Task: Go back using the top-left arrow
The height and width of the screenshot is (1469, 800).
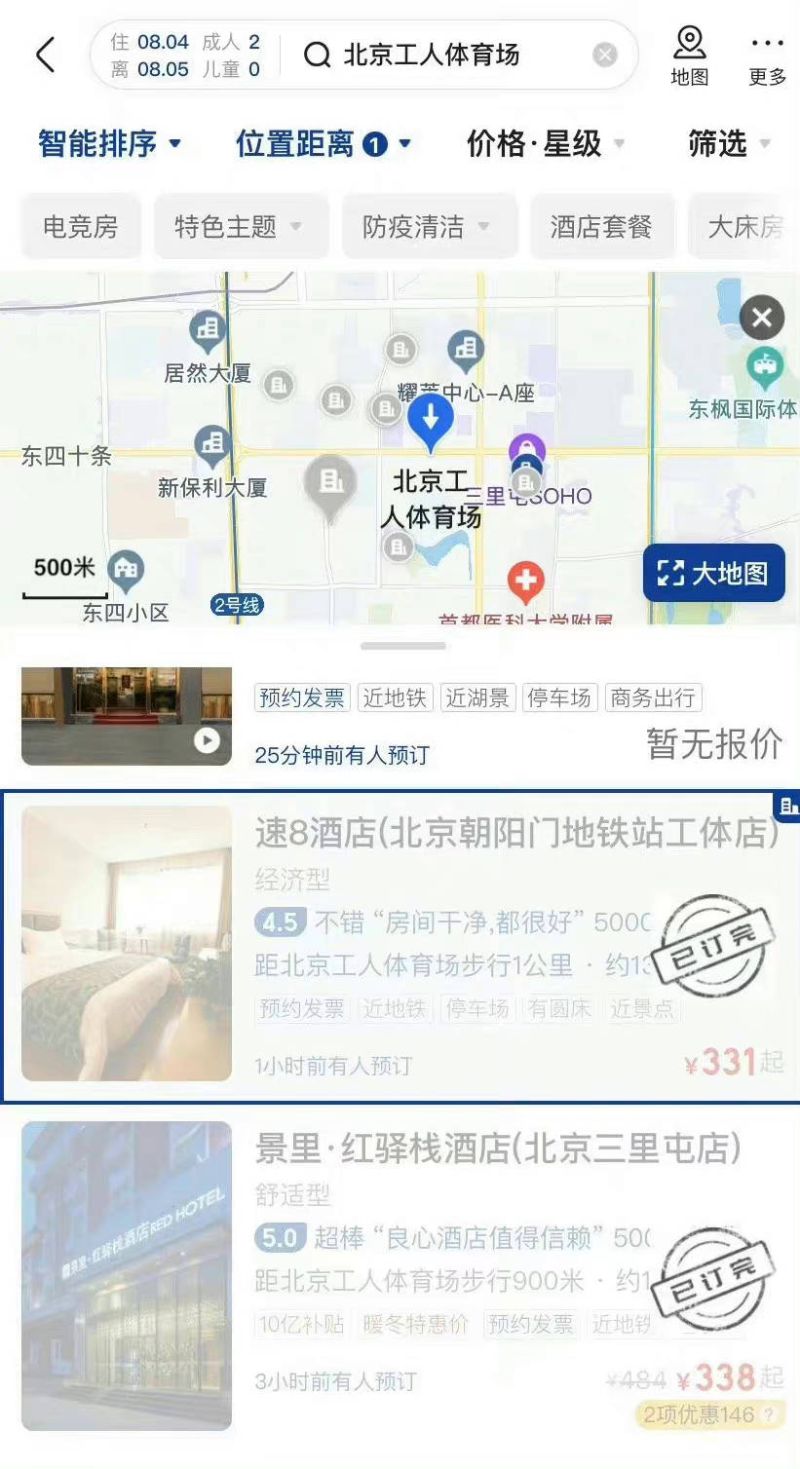Action: (45, 55)
